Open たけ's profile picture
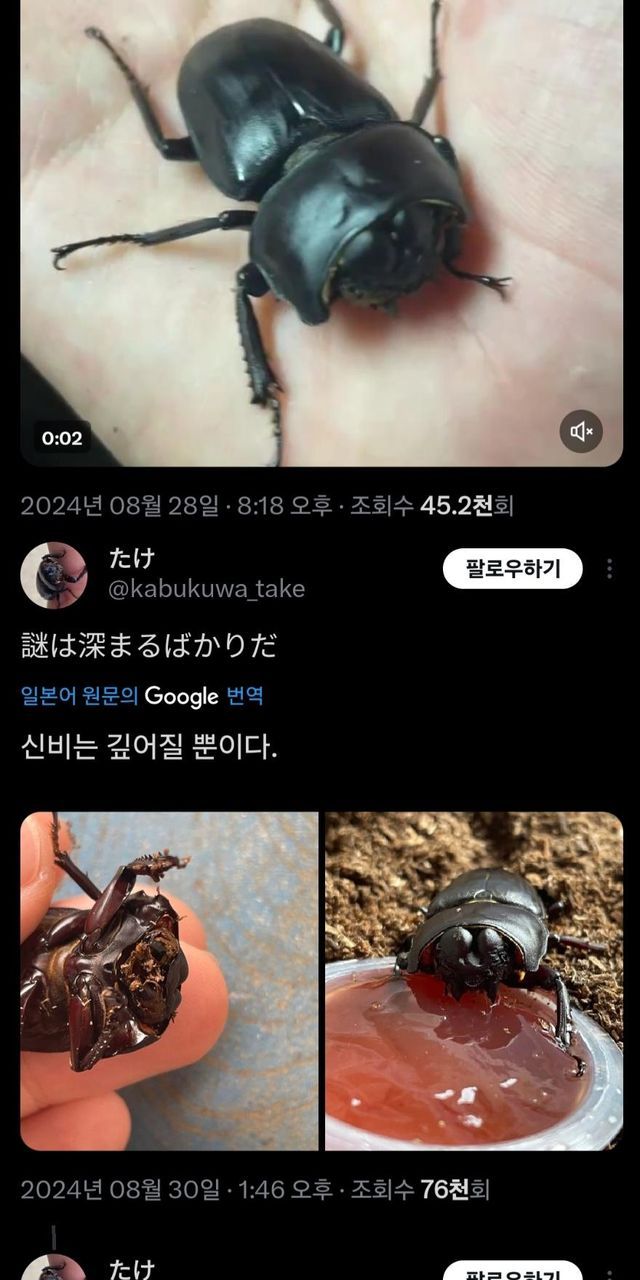Viewport: 640px width, 1280px height. point(54,575)
